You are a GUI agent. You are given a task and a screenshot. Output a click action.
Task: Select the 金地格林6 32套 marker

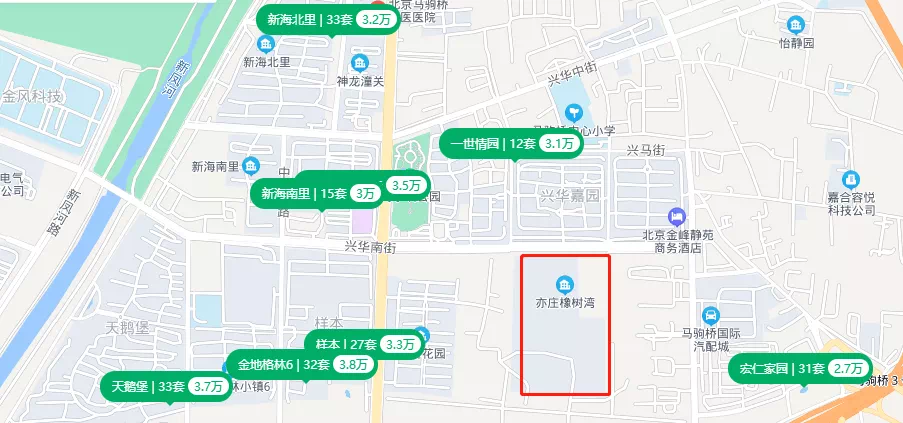(301, 364)
